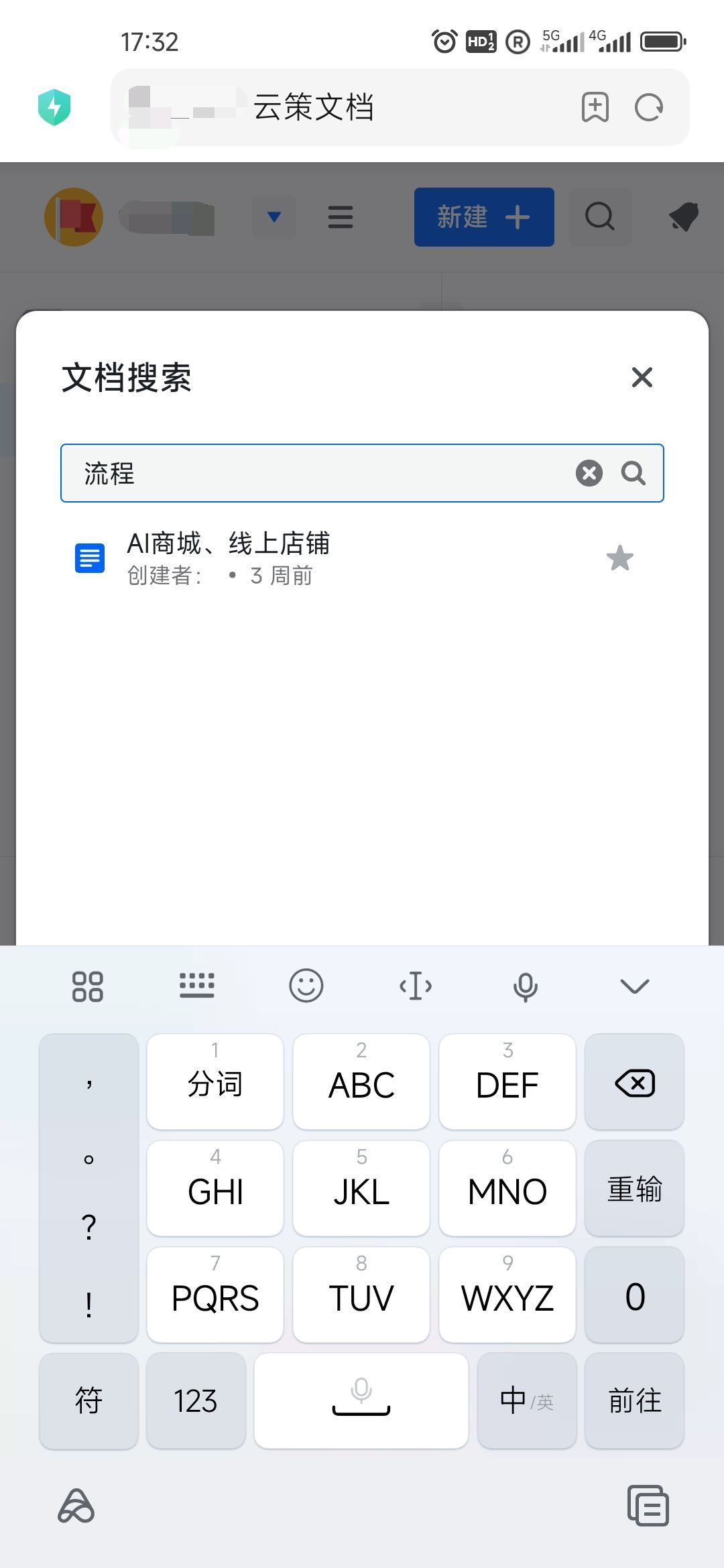Screen dimensions: 724x1568
Task: Tap the notification bell icon
Action: (x=684, y=216)
